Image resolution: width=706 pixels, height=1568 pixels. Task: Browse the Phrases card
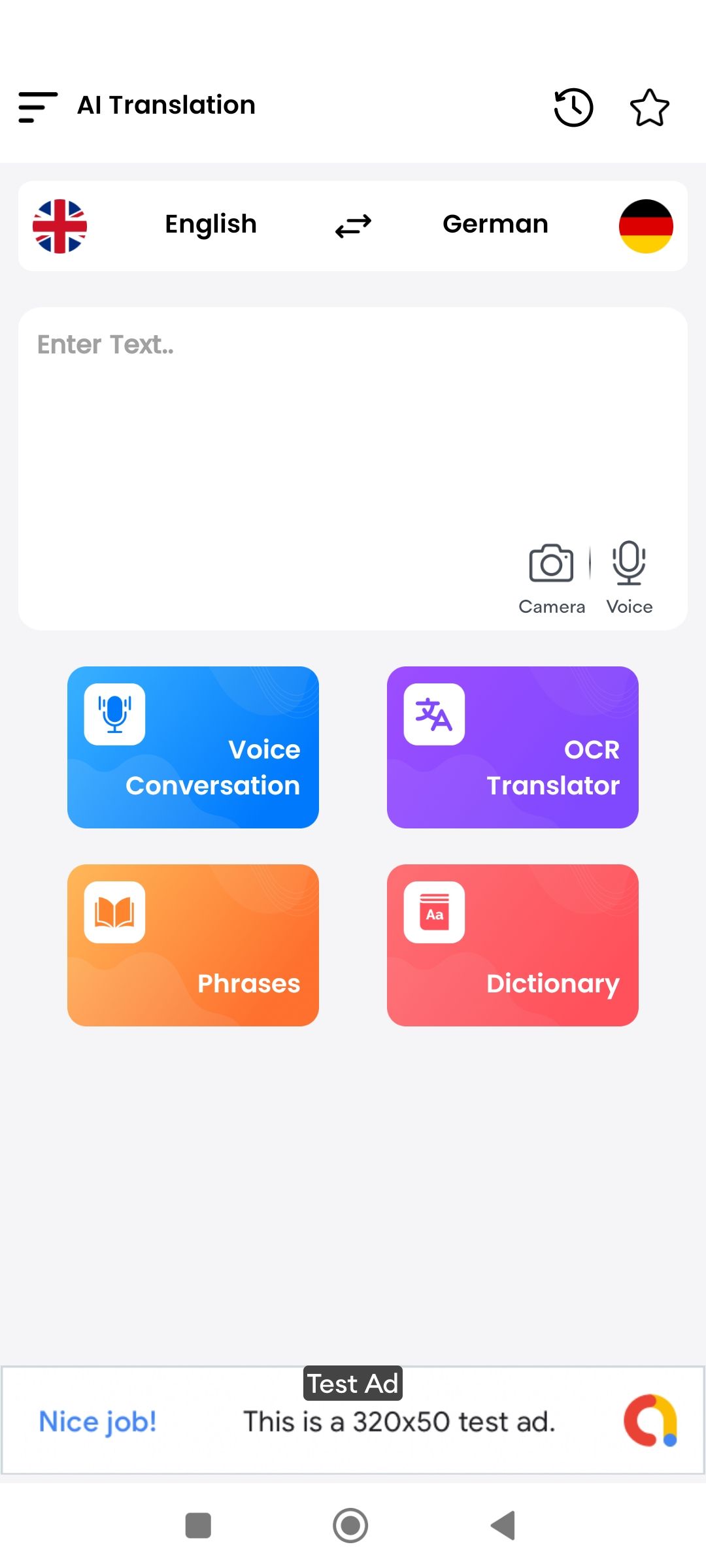(193, 945)
